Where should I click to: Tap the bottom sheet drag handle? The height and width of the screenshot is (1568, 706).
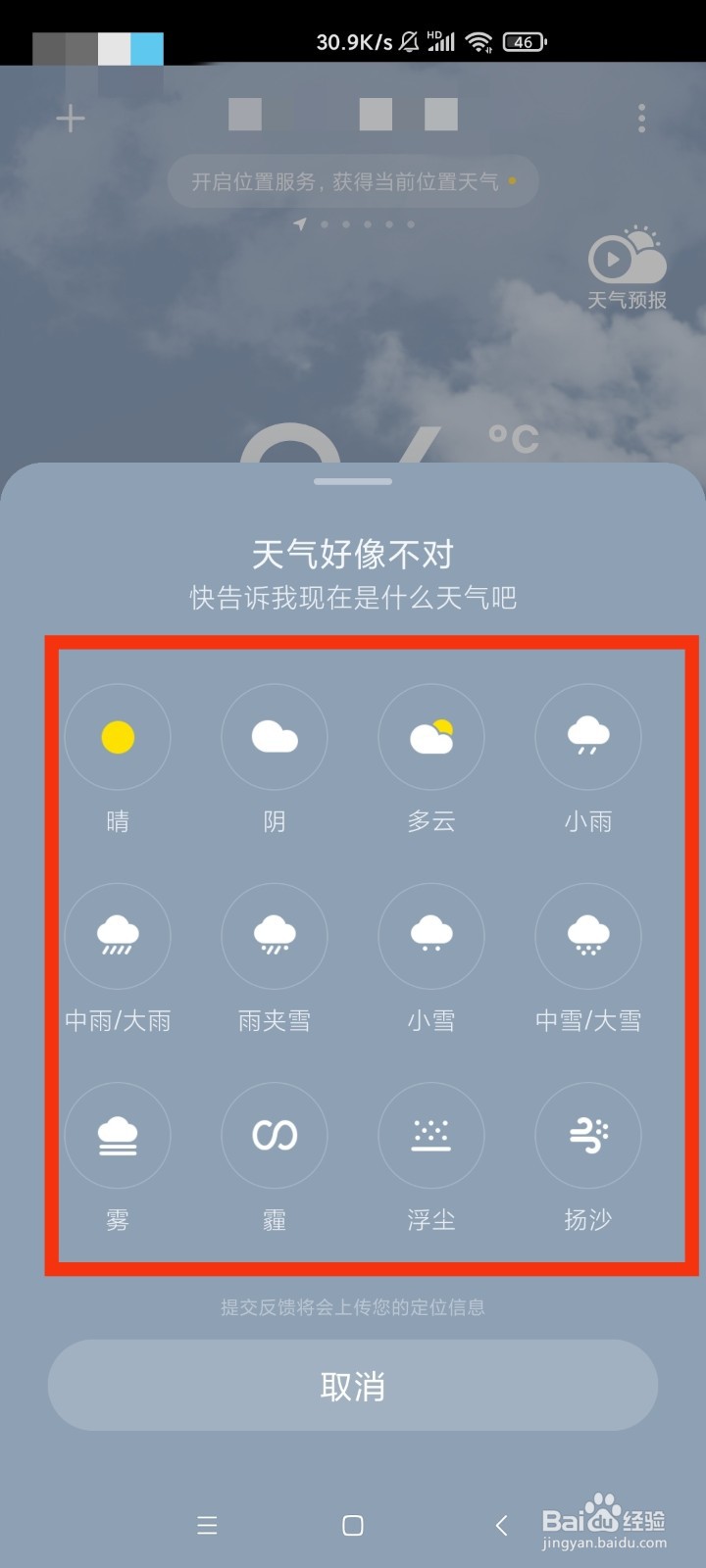click(353, 480)
